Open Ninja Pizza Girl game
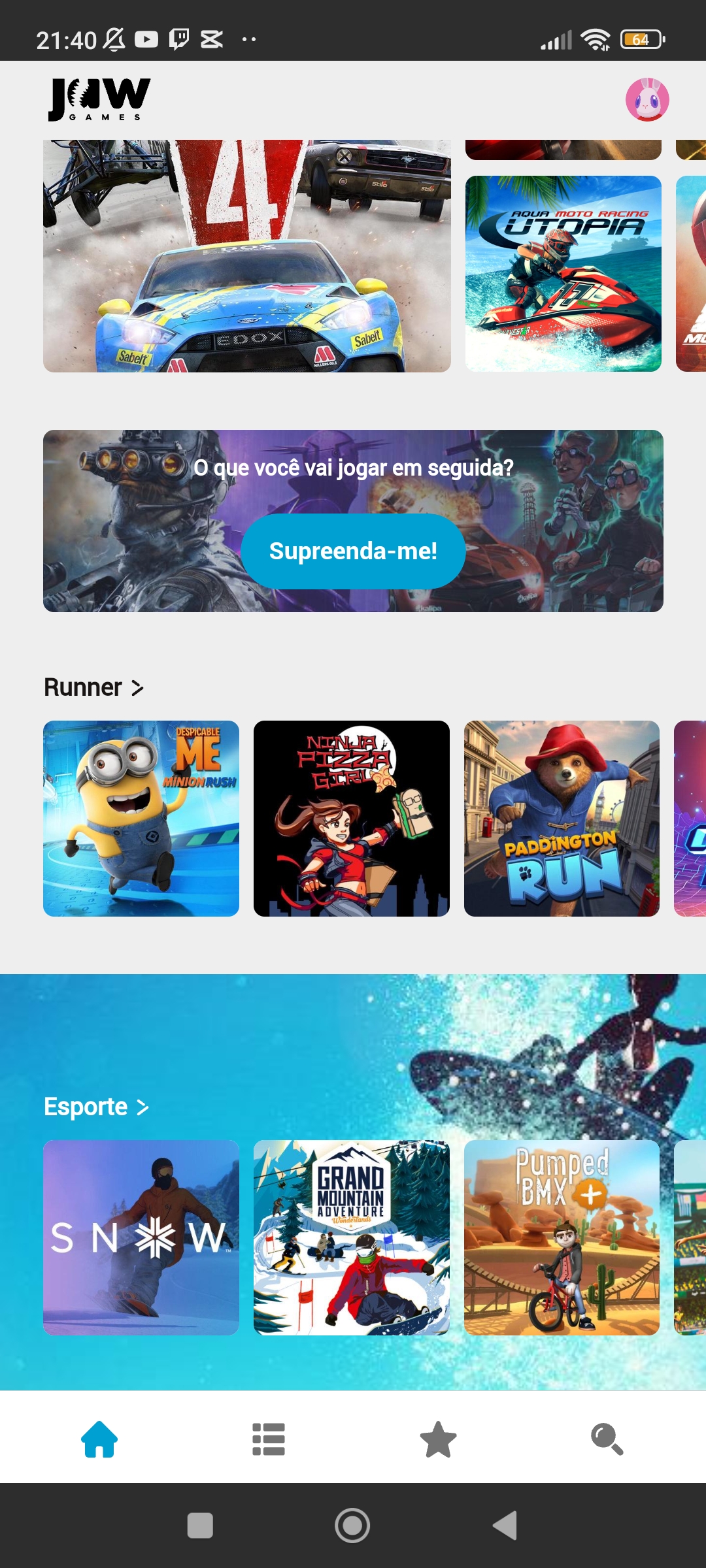Screen dimensions: 706x1568 [352, 819]
